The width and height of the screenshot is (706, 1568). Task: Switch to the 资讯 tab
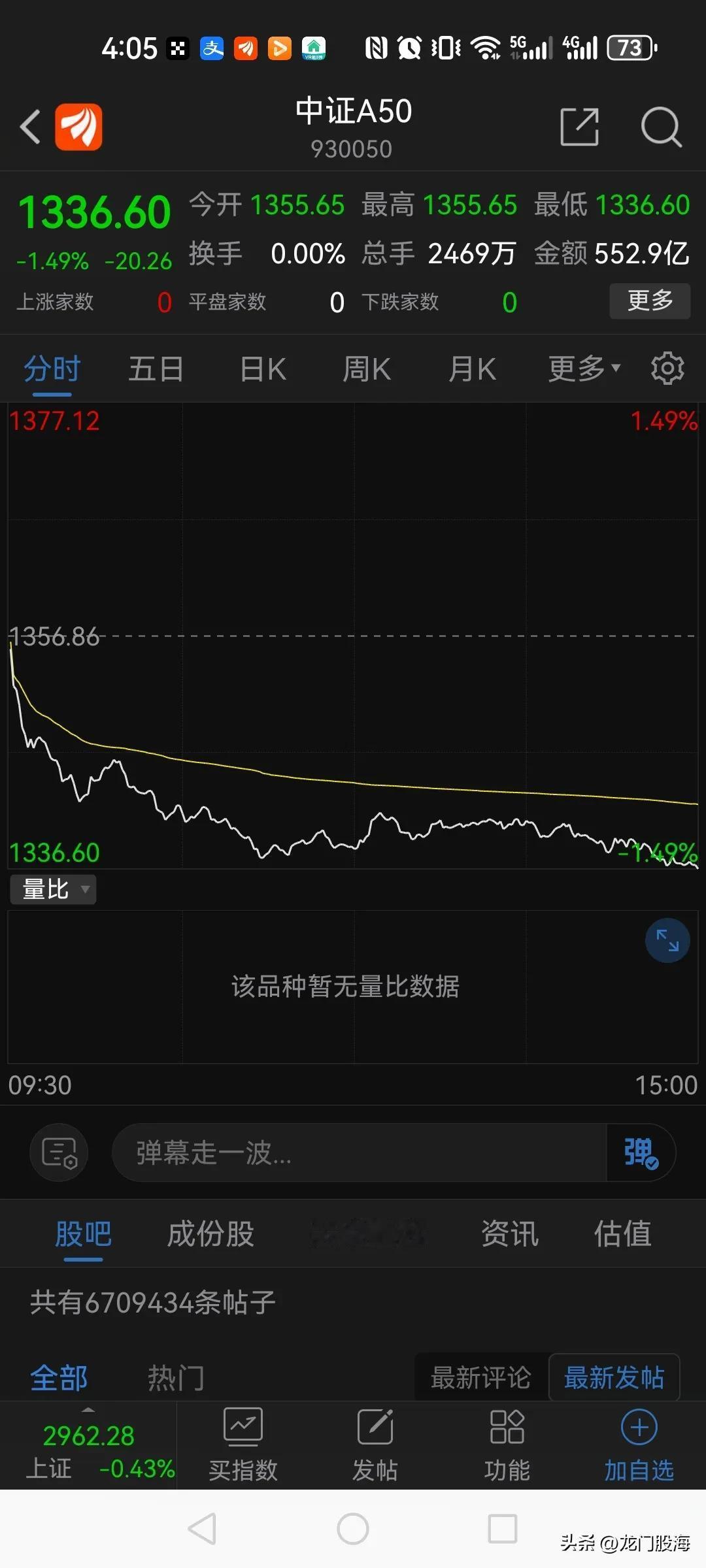click(509, 1234)
